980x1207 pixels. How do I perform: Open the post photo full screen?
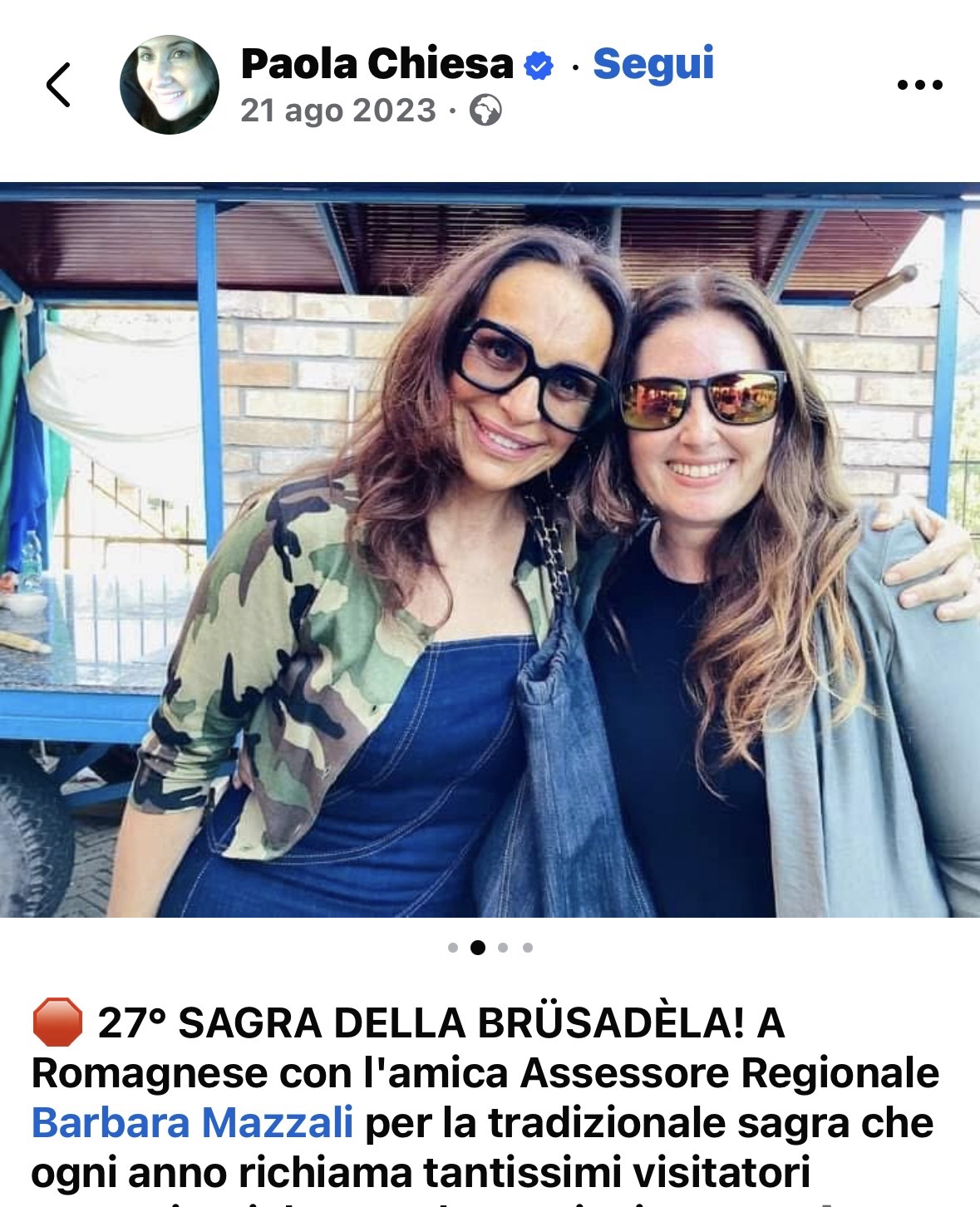click(x=490, y=549)
